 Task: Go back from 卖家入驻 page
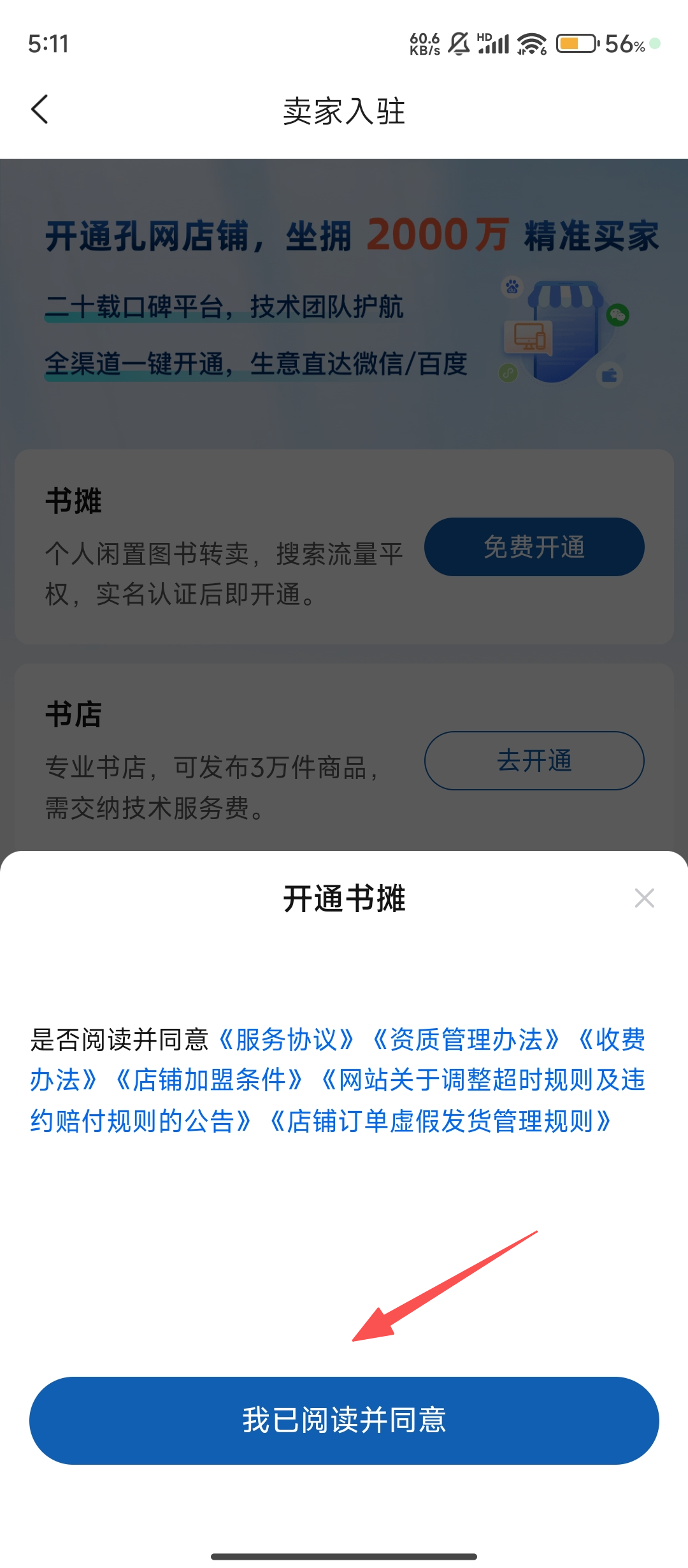(x=39, y=110)
